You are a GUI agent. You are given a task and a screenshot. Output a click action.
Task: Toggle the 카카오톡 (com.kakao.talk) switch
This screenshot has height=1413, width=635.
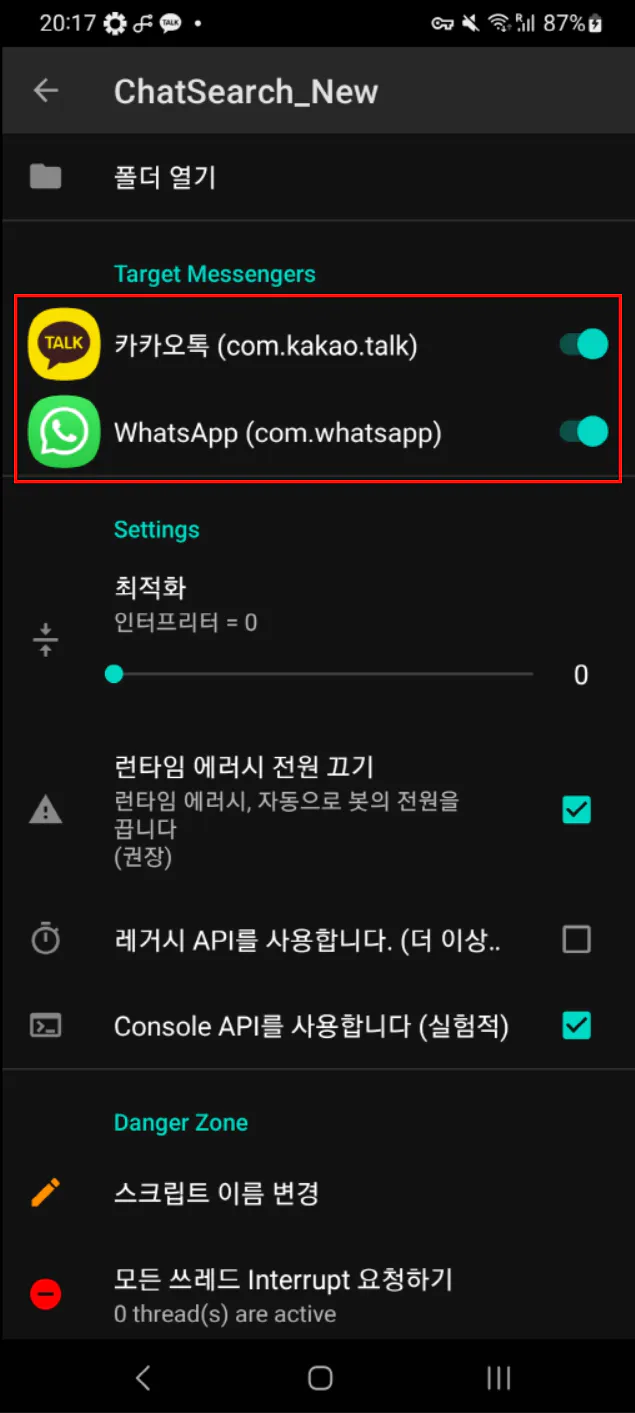(584, 345)
